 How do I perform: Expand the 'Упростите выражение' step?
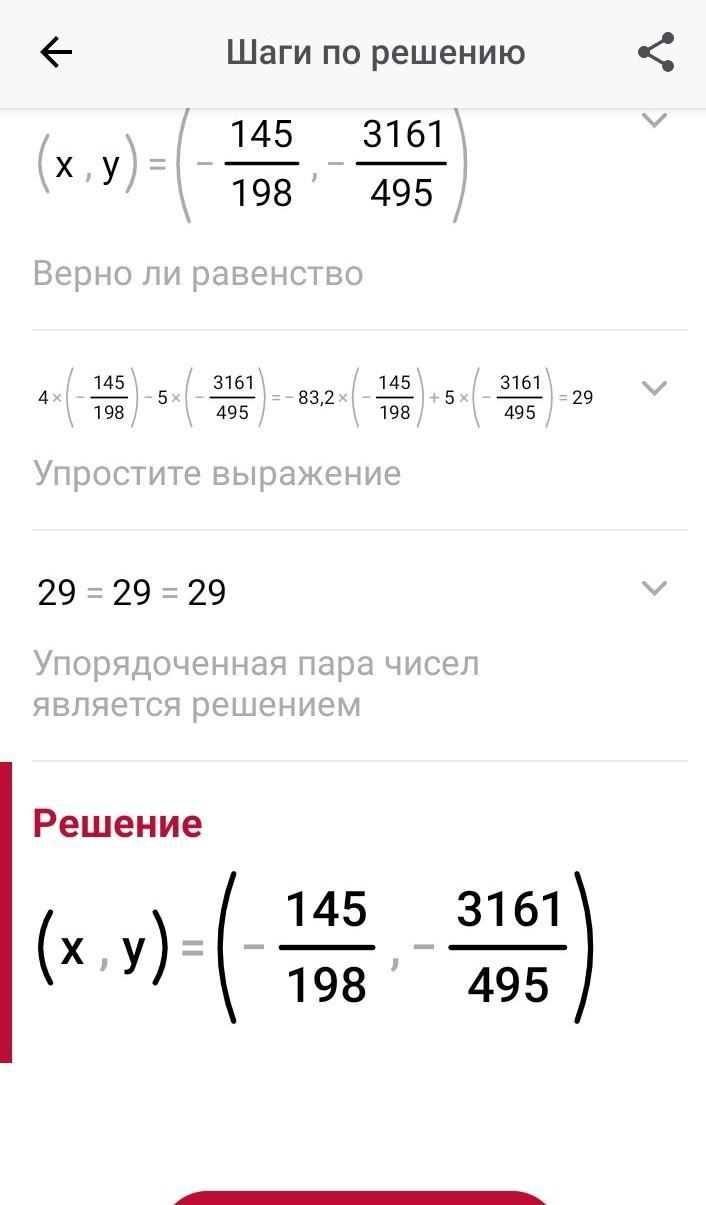click(653, 388)
